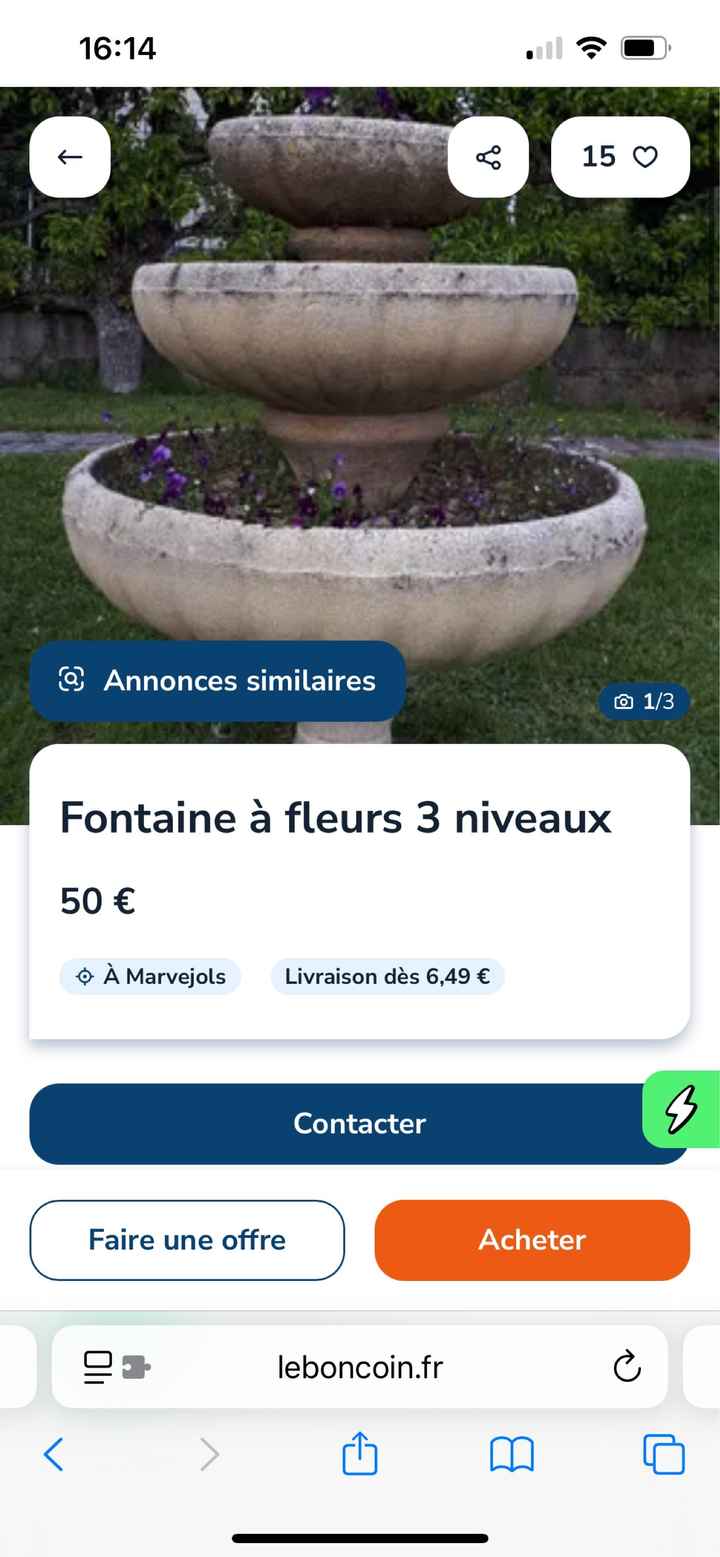Tap the back arrow on the photo
This screenshot has width=720, height=1557.
(x=69, y=157)
